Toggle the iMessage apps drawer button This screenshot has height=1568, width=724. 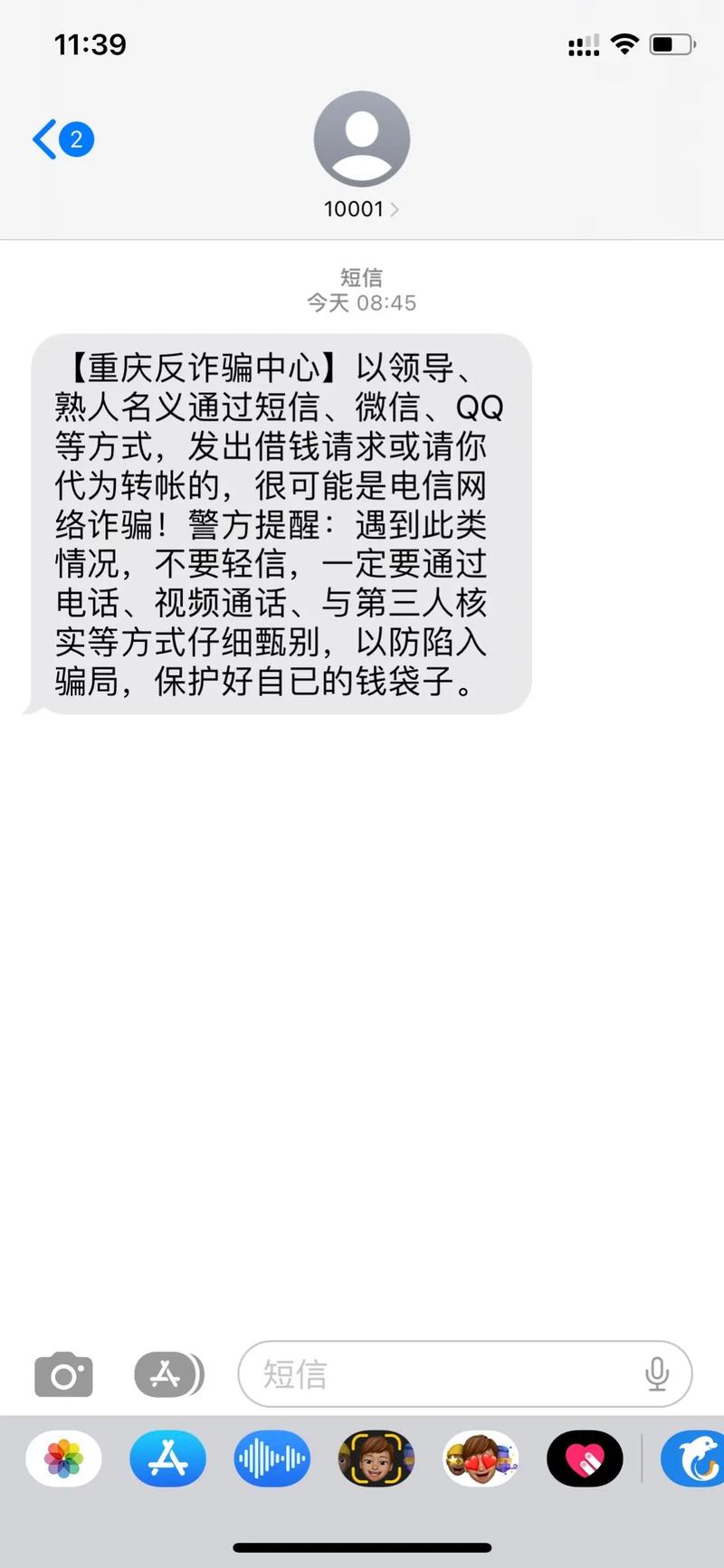click(x=168, y=1374)
